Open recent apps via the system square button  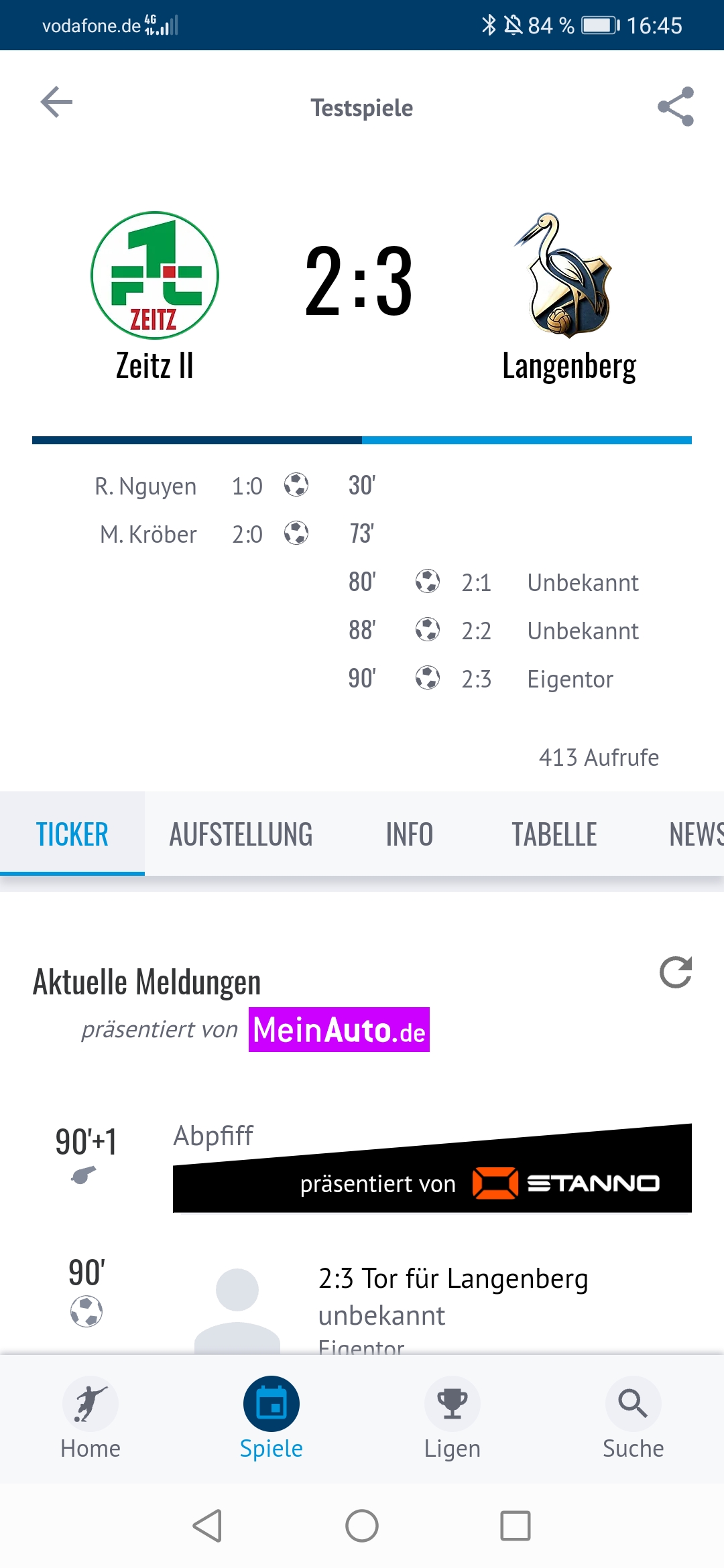click(516, 1526)
